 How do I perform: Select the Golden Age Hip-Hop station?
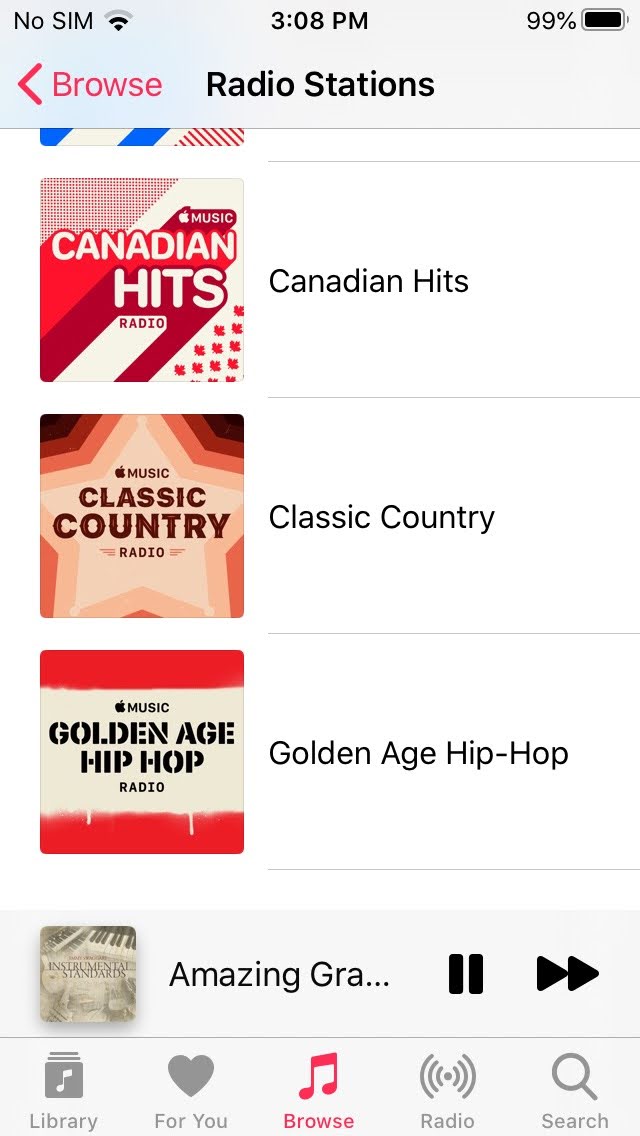(x=418, y=753)
